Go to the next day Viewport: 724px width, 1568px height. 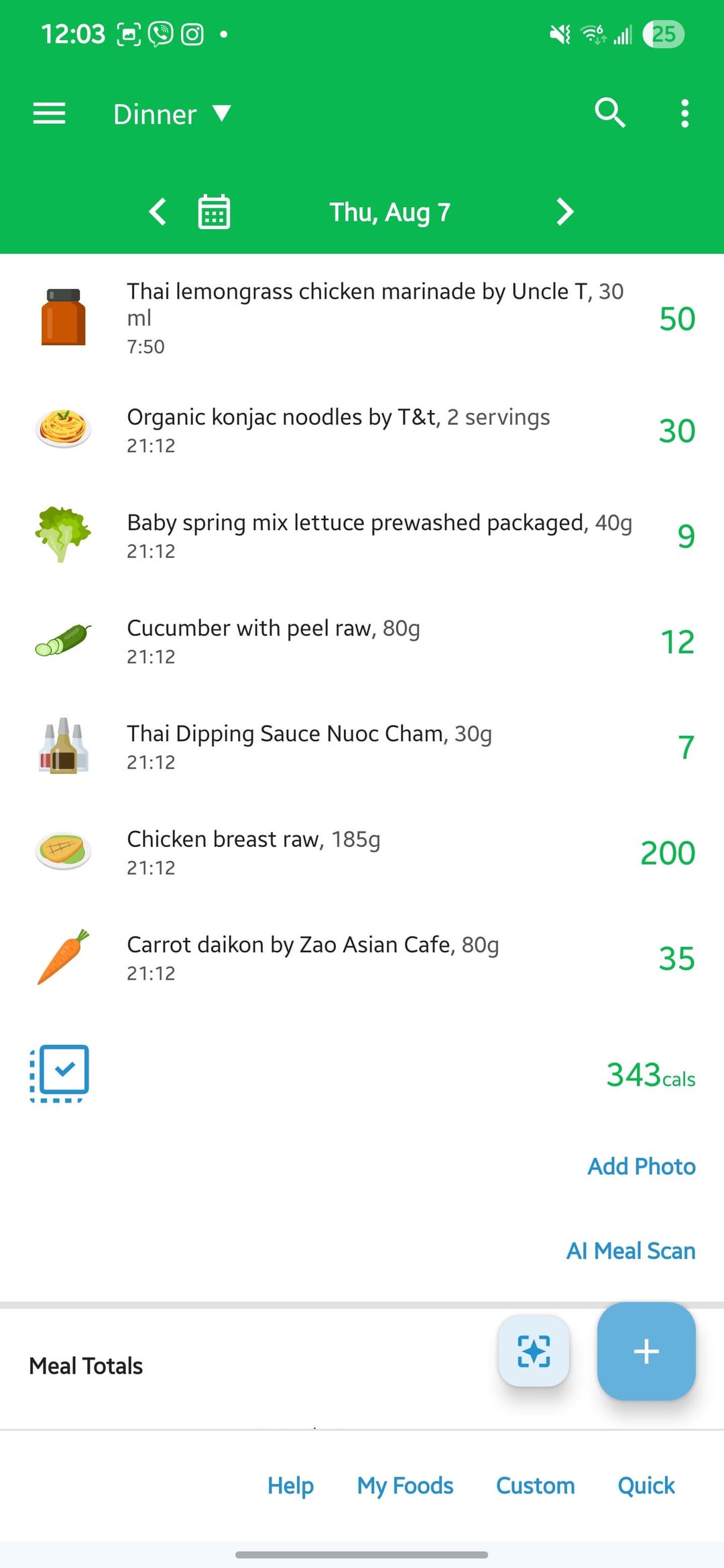click(564, 212)
